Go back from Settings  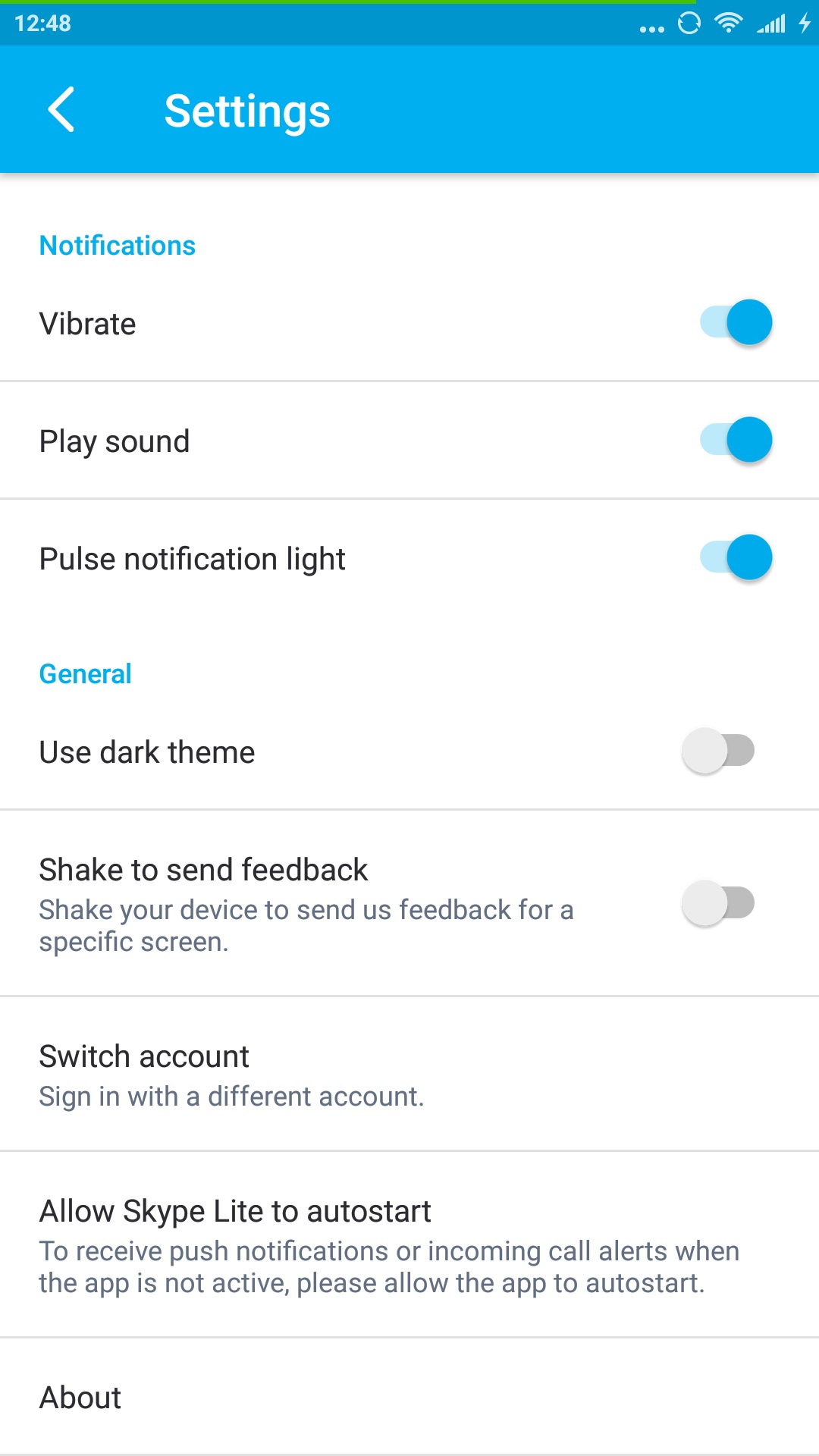62,110
